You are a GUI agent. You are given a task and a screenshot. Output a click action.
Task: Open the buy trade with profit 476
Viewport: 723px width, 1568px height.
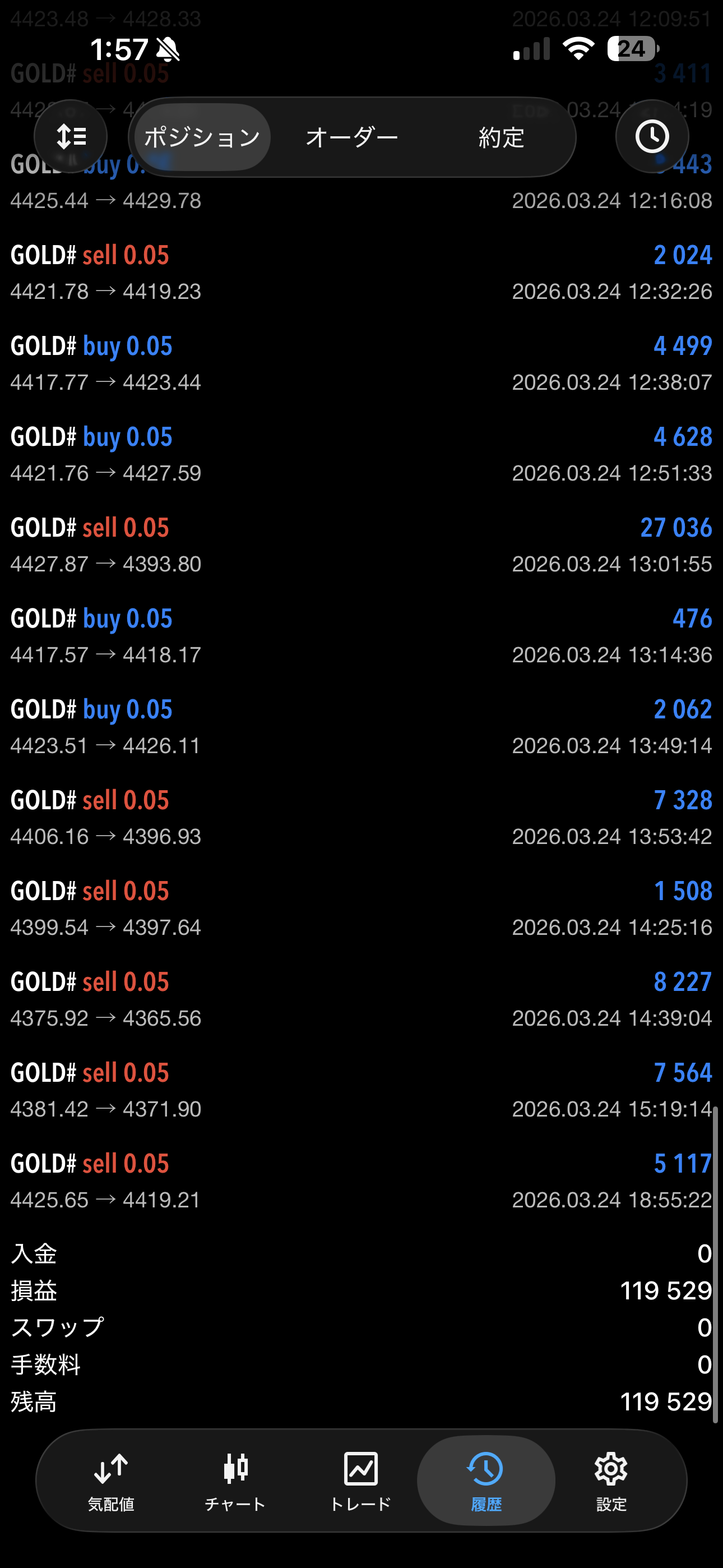click(x=361, y=636)
